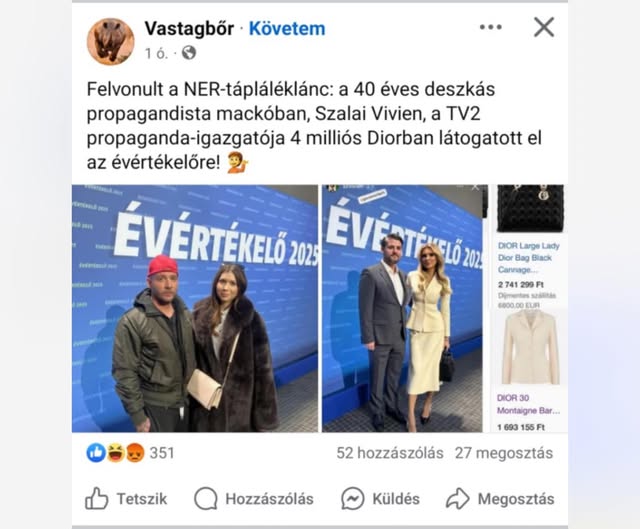Image resolution: width=640 pixels, height=529 pixels.
Task: Open the post's three-dot options menu
Action: [x=490, y=28]
